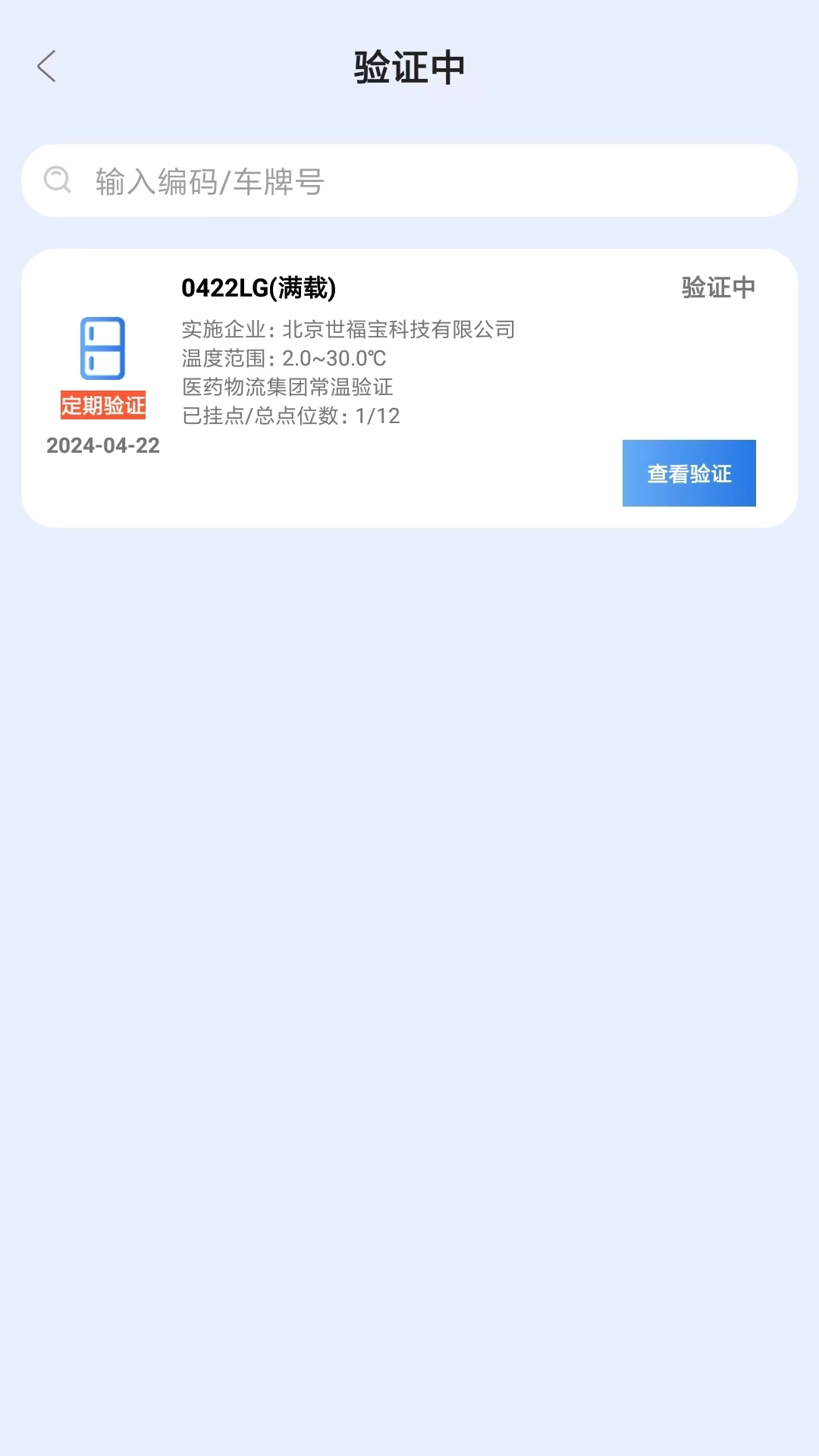Tap 0422LG(满载) to toggle details
Image resolution: width=819 pixels, height=1456 pixels.
point(259,287)
